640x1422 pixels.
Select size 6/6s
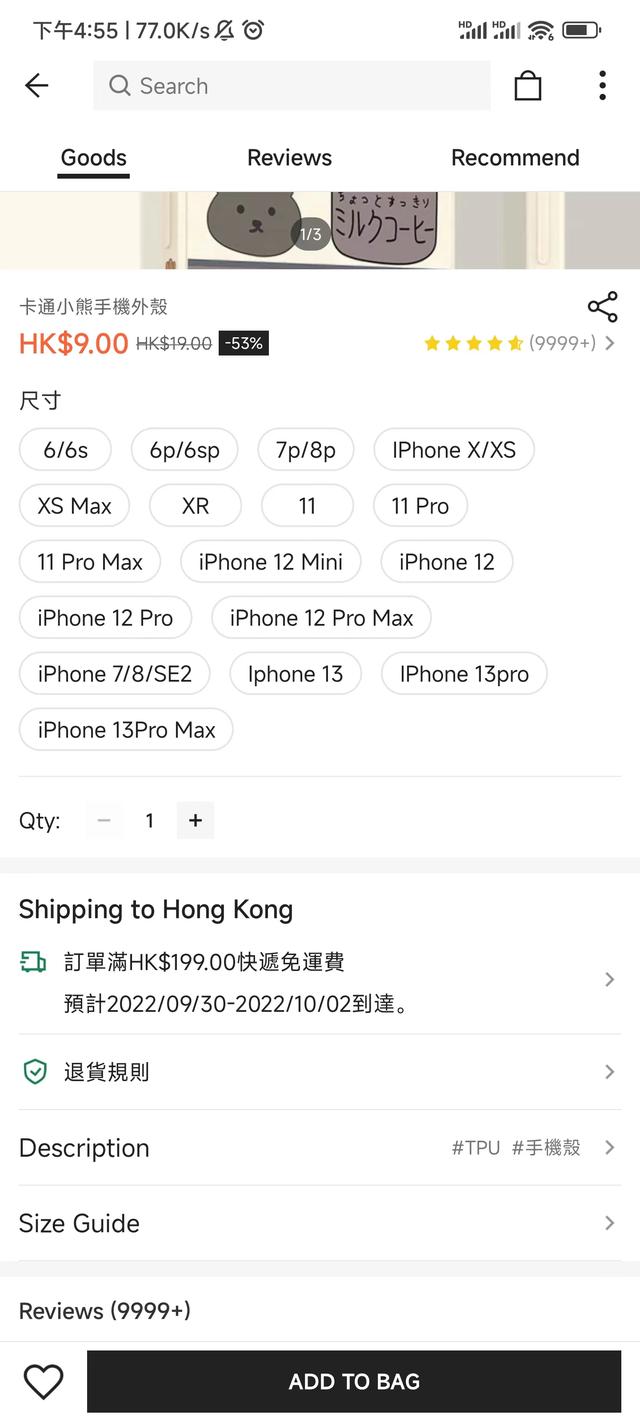[65, 450]
